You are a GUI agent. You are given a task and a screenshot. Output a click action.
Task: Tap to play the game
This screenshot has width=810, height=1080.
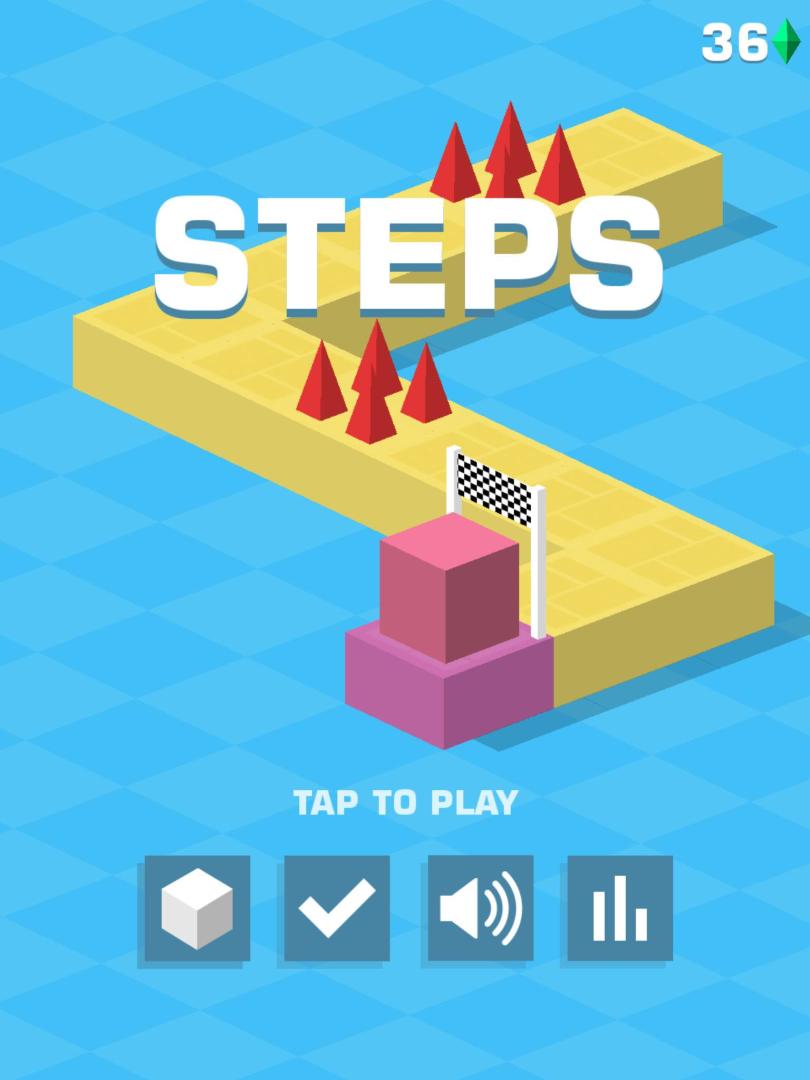click(x=405, y=802)
